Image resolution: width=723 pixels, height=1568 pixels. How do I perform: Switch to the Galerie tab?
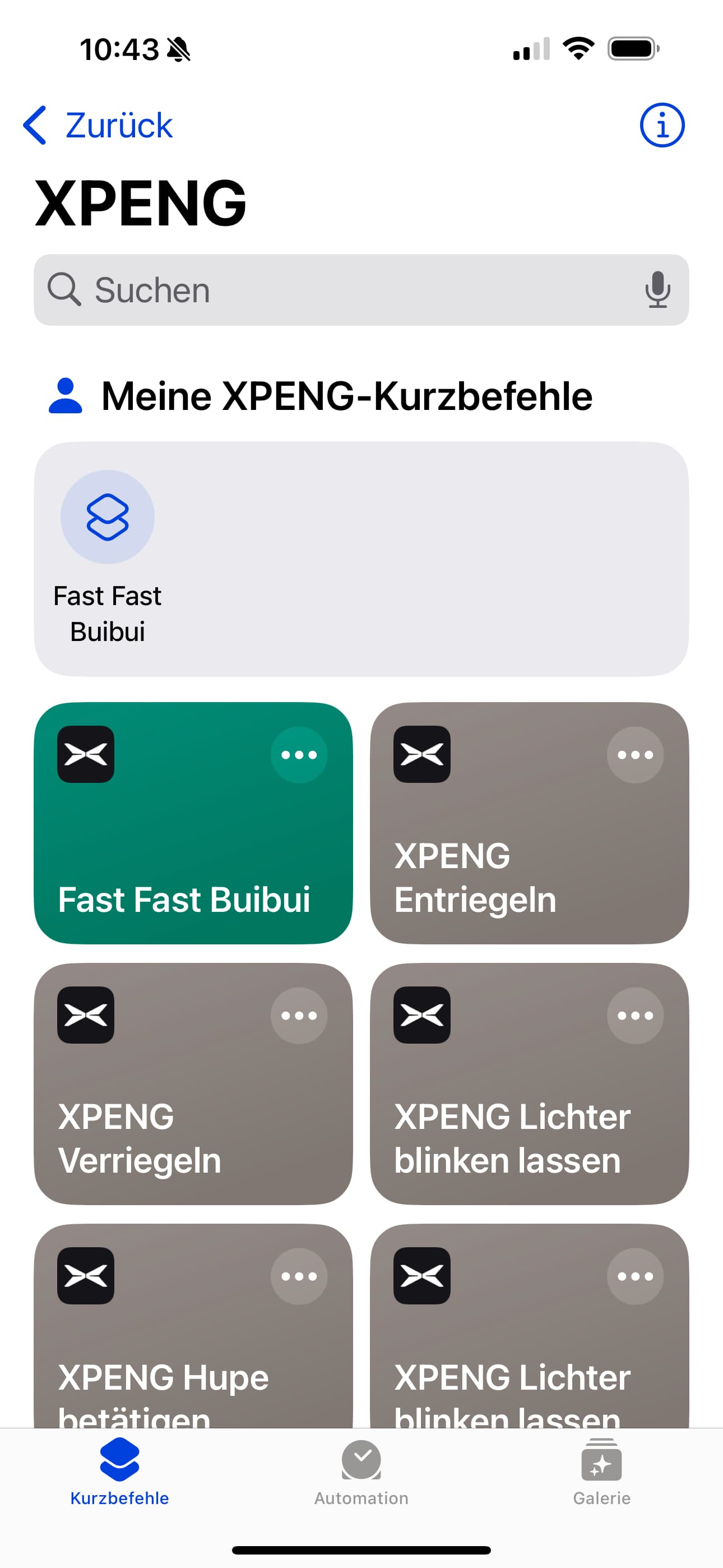point(601,1470)
